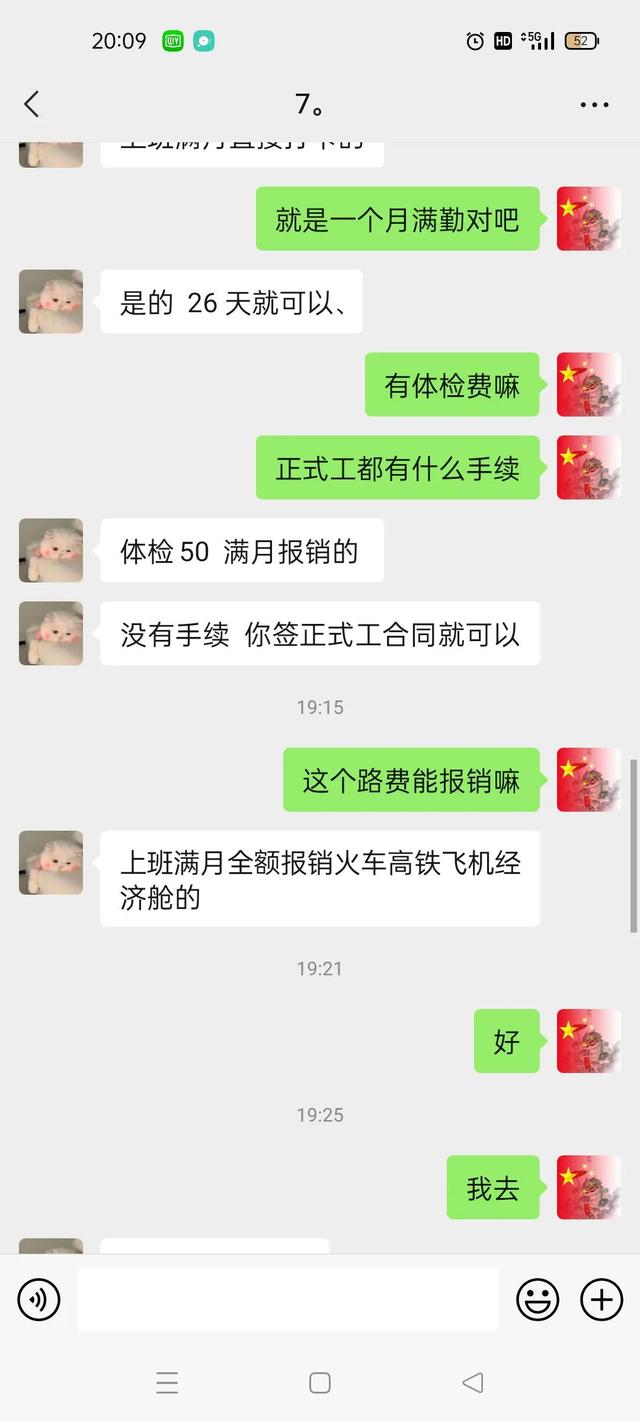The width and height of the screenshot is (640, 1422).
Task: Open my avatar beside "有体检费嘛"
Action: (588, 384)
